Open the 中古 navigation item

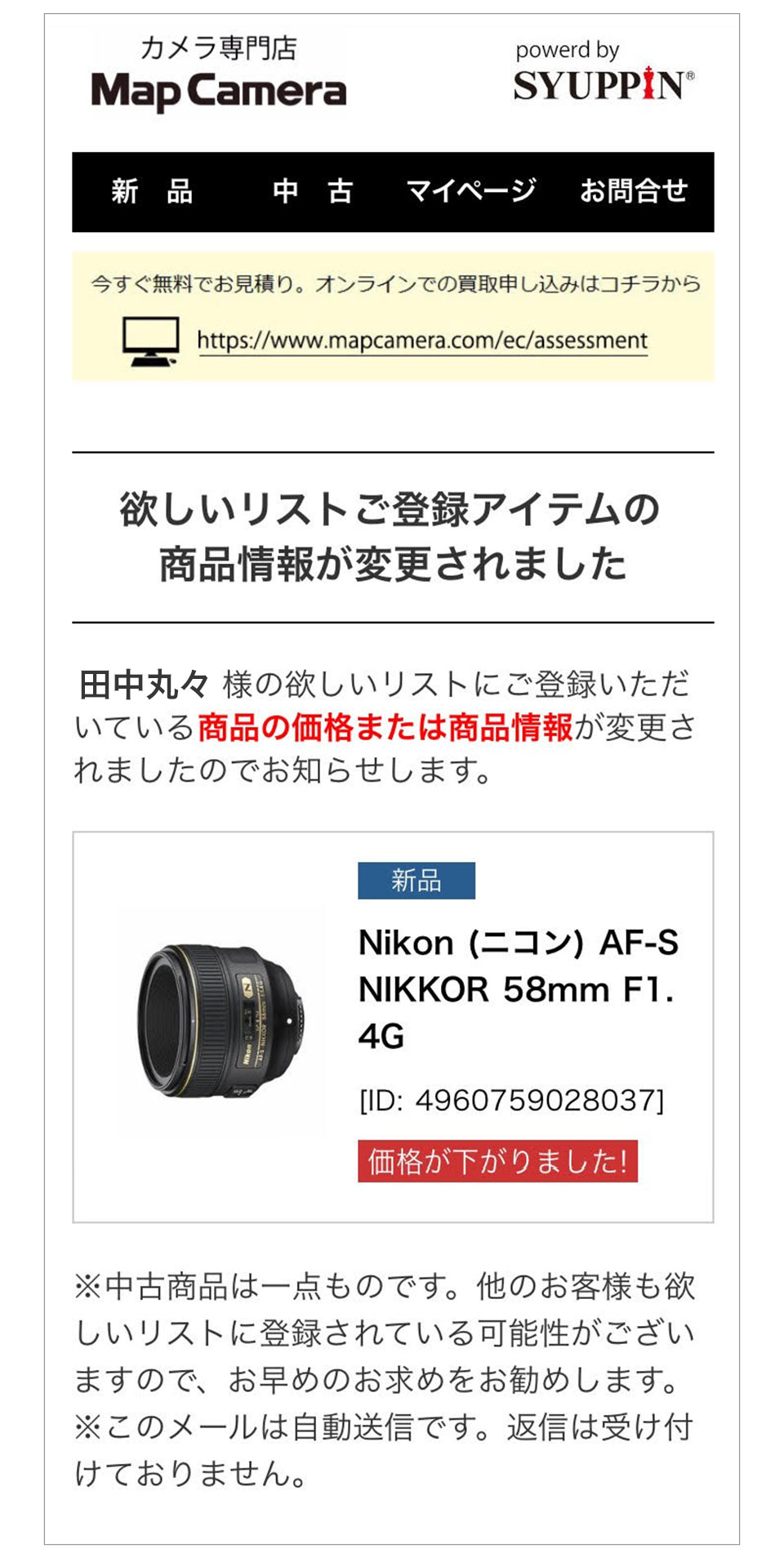312,192
